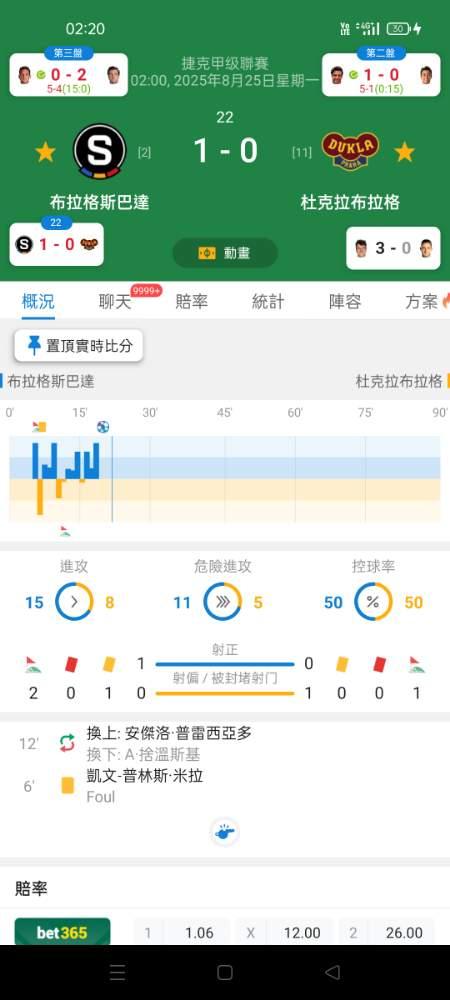450x1000 pixels.
Task: Open the 布拉格斯巴達 team logo
Action: pyautogui.click(x=99, y=151)
